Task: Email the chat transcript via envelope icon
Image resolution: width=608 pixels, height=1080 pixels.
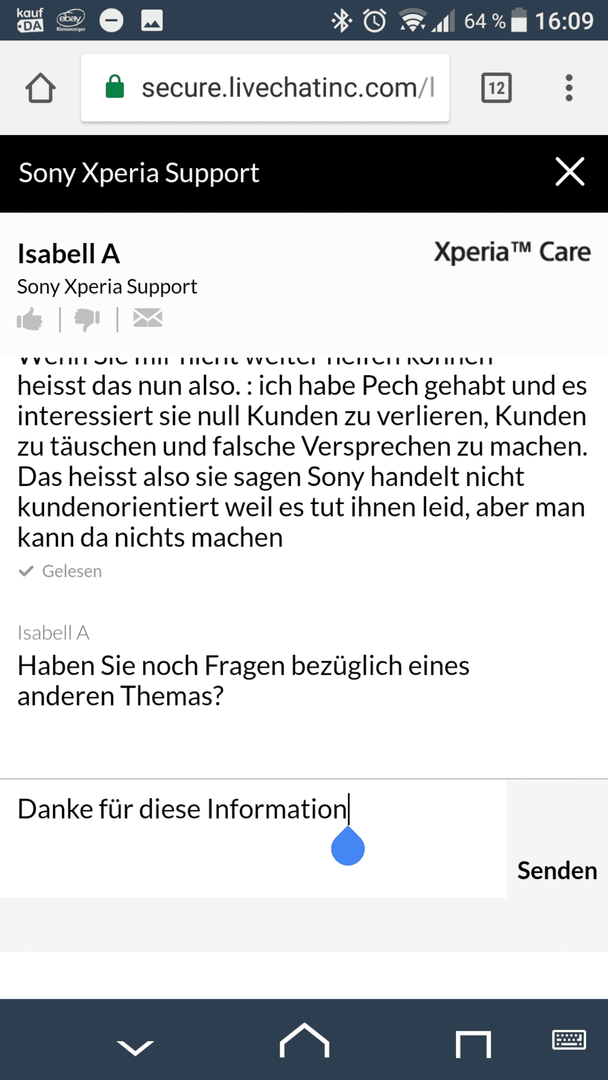Action: pos(147,319)
